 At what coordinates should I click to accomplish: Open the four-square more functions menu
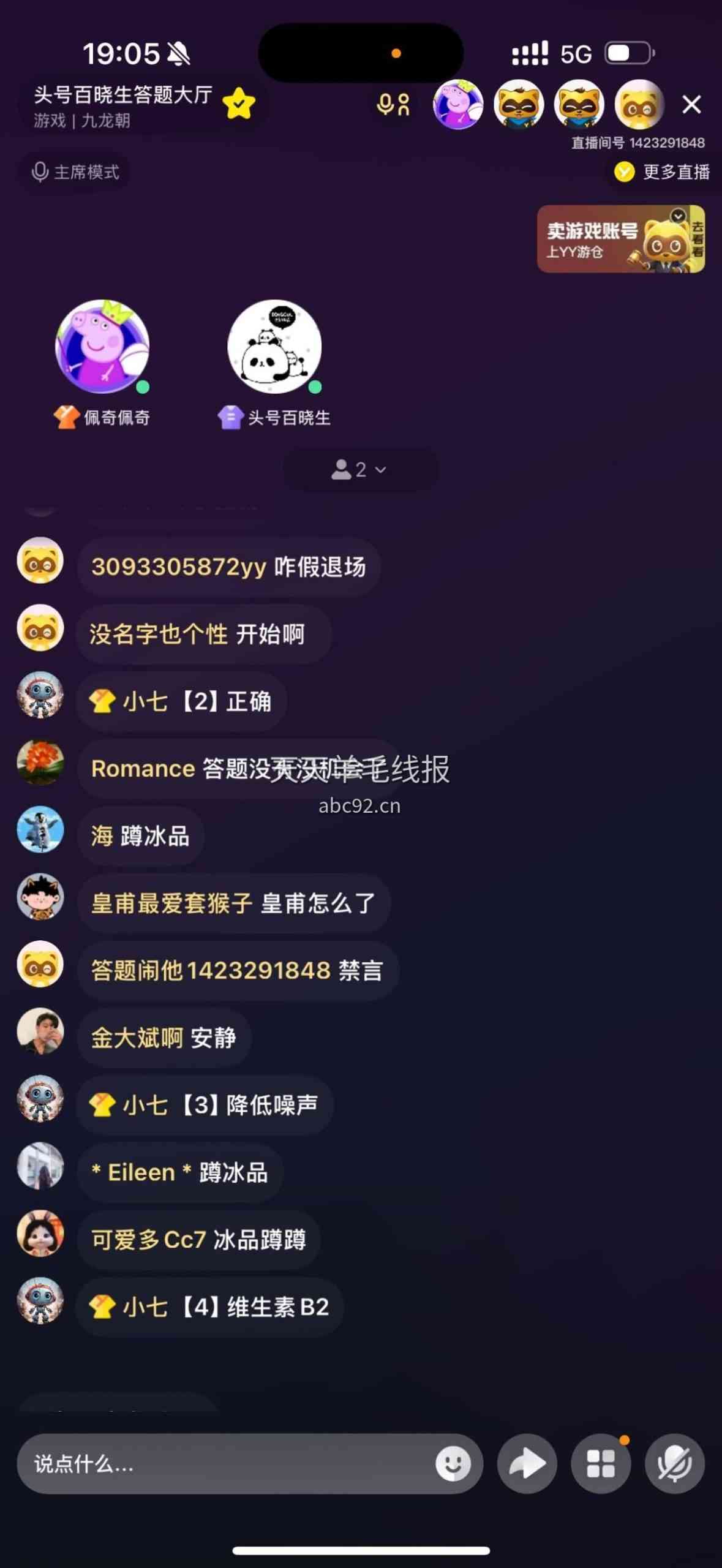[x=601, y=1464]
